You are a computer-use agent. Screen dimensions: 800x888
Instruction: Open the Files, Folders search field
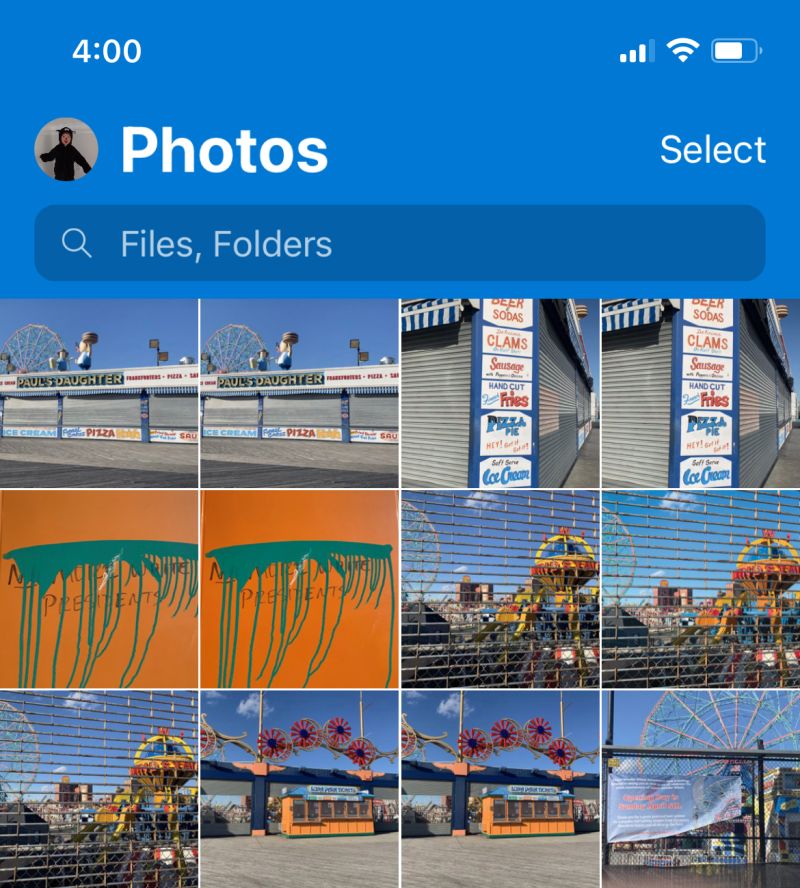(x=400, y=243)
